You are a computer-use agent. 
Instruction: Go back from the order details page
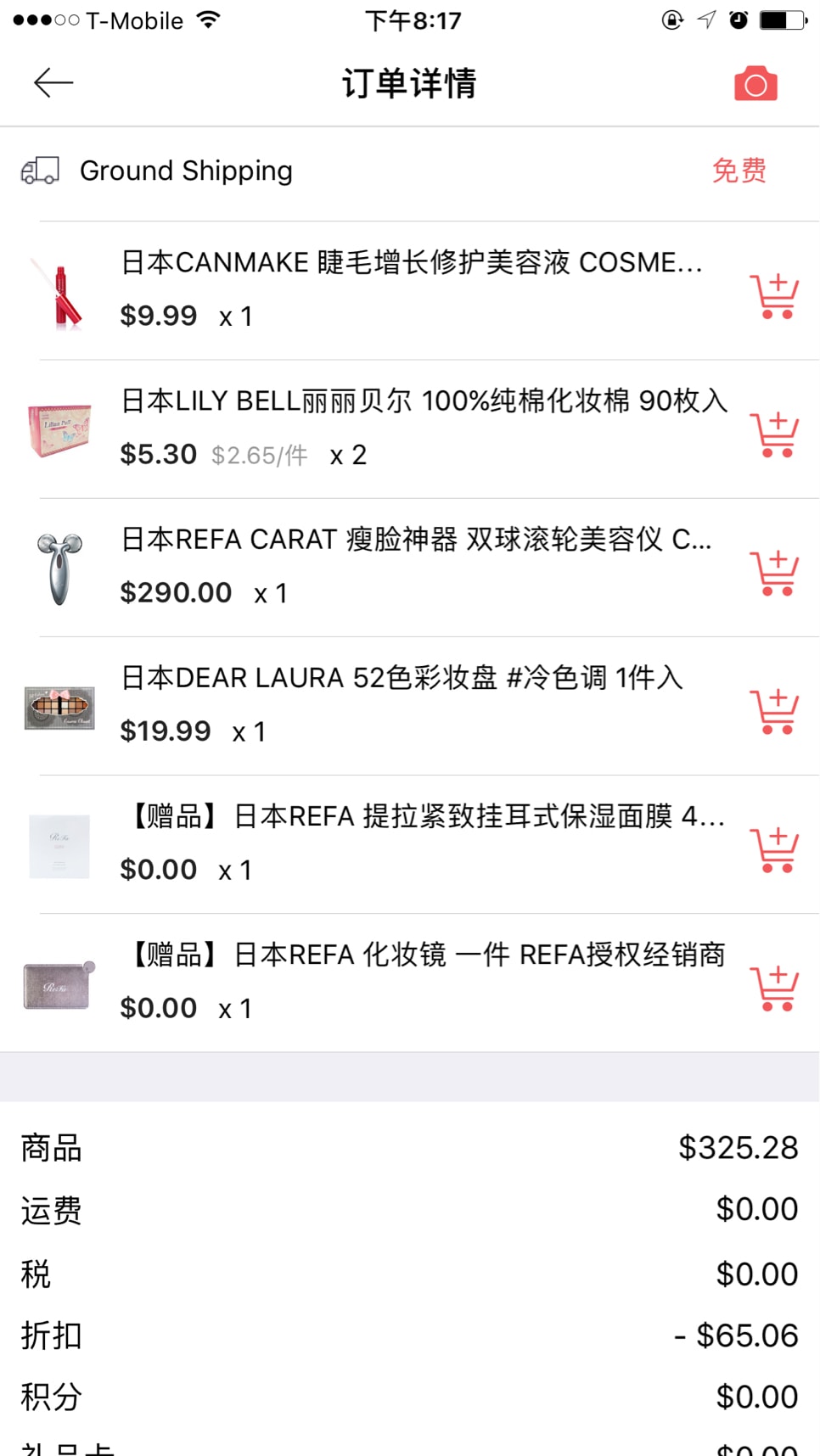[x=53, y=83]
